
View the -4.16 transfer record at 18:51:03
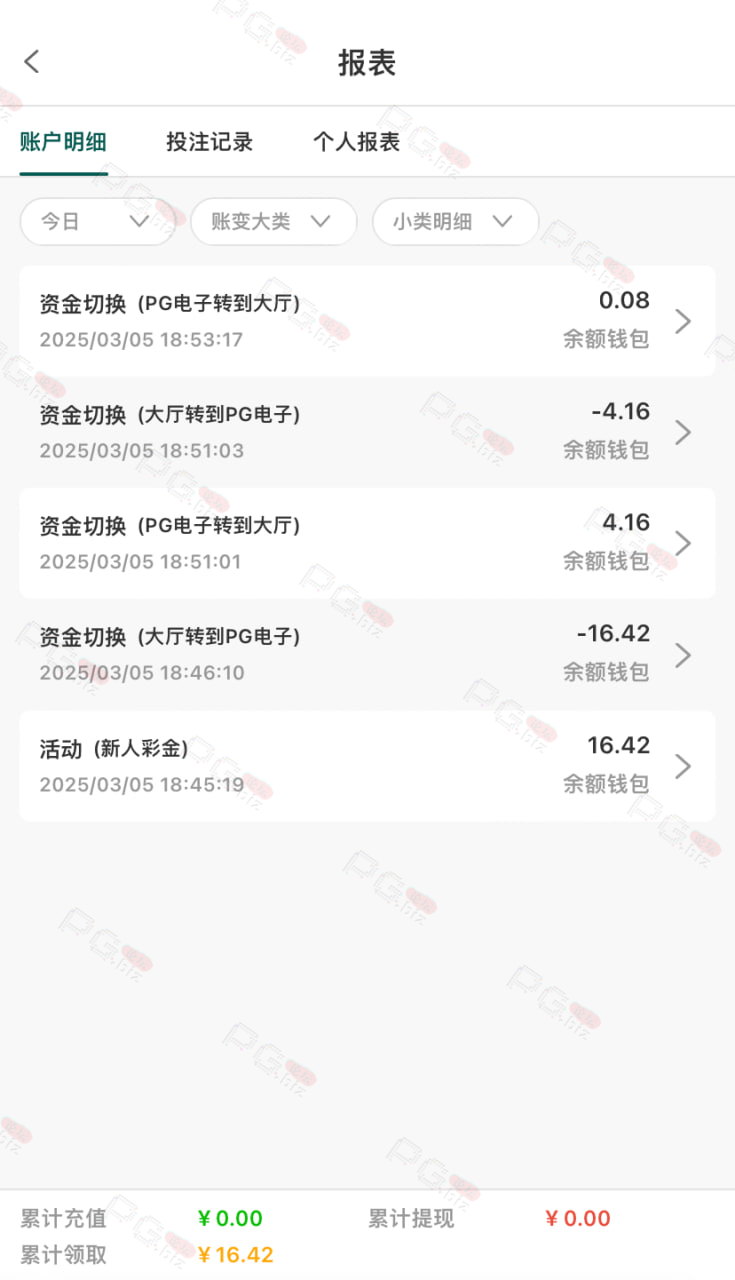367,432
